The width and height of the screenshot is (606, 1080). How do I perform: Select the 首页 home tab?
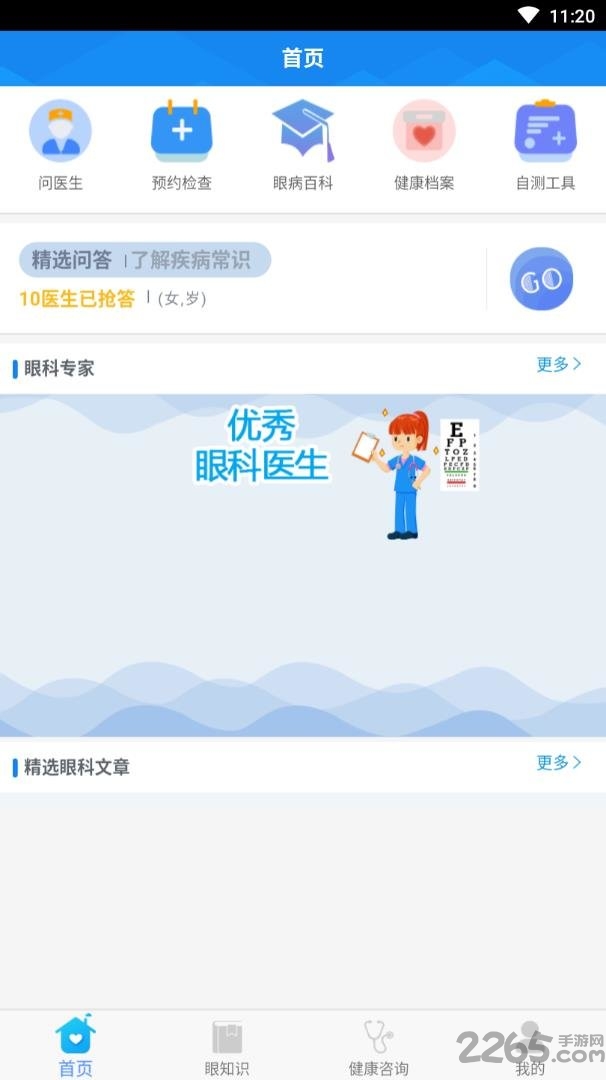(76, 1047)
